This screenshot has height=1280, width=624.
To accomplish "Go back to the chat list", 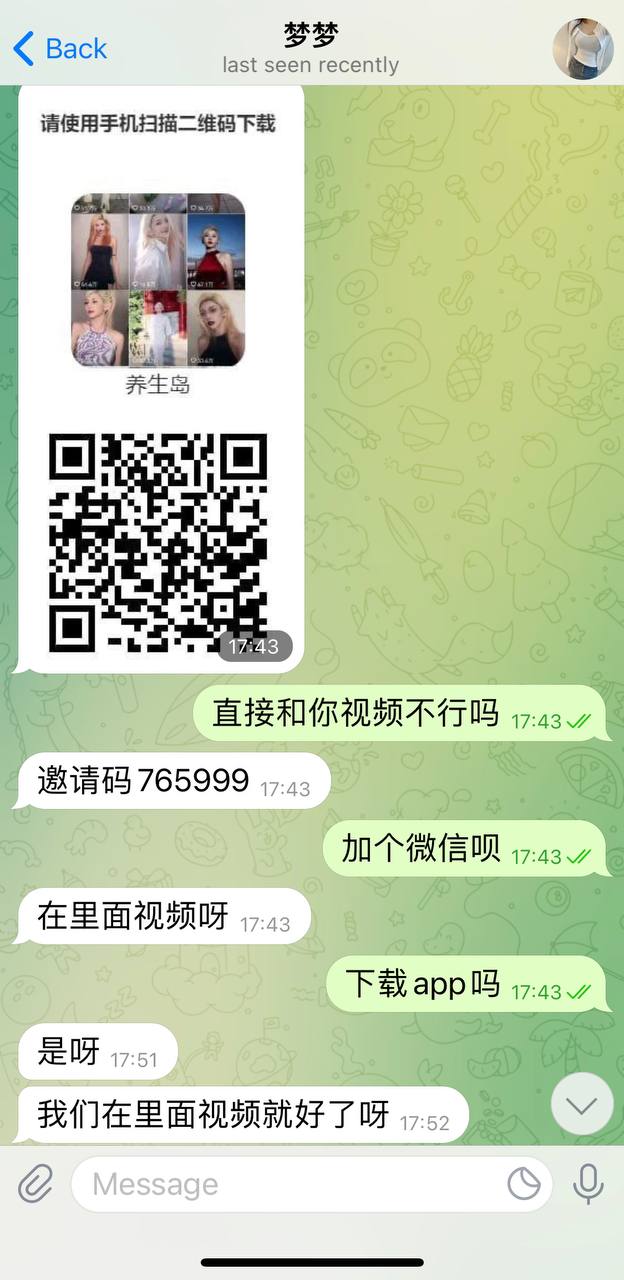I will point(60,48).
